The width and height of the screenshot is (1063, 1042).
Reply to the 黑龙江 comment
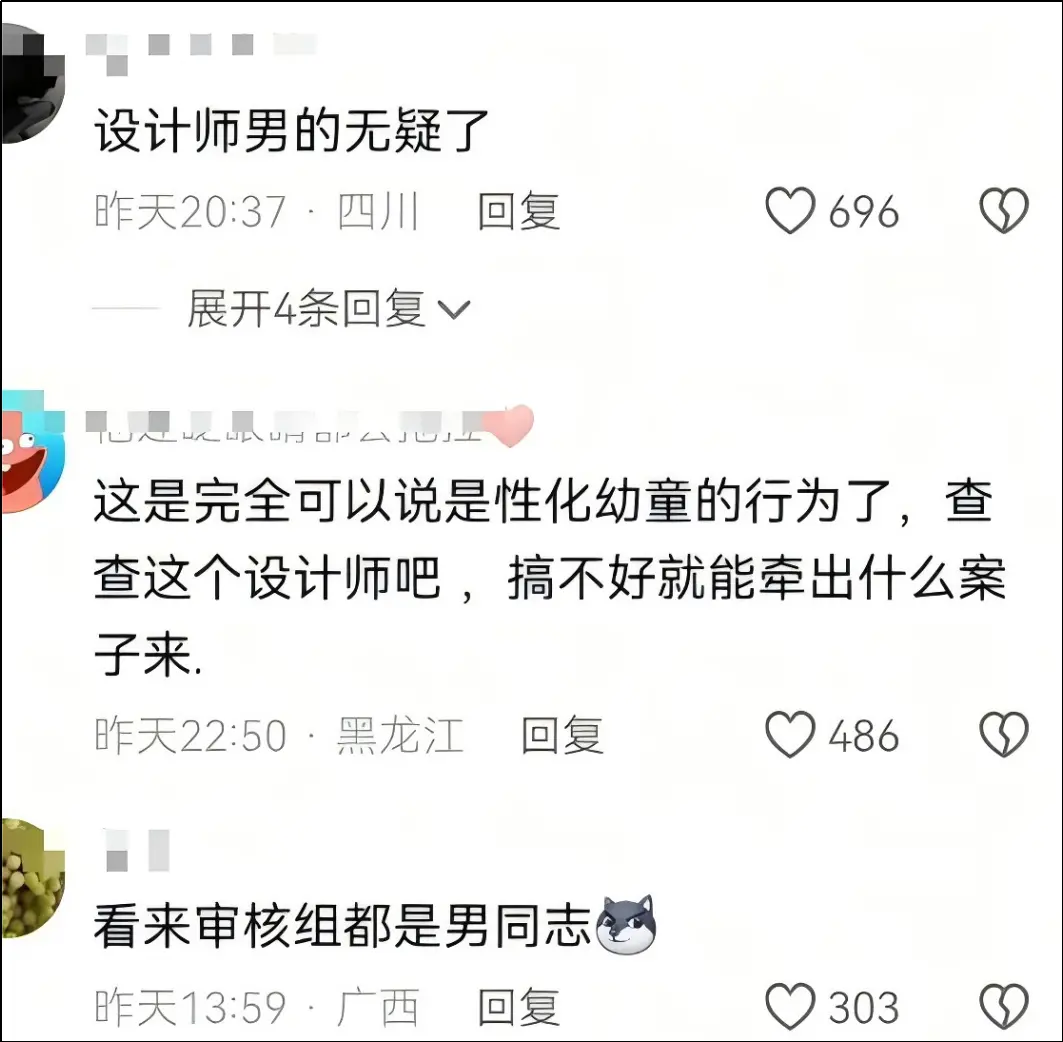pos(562,737)
